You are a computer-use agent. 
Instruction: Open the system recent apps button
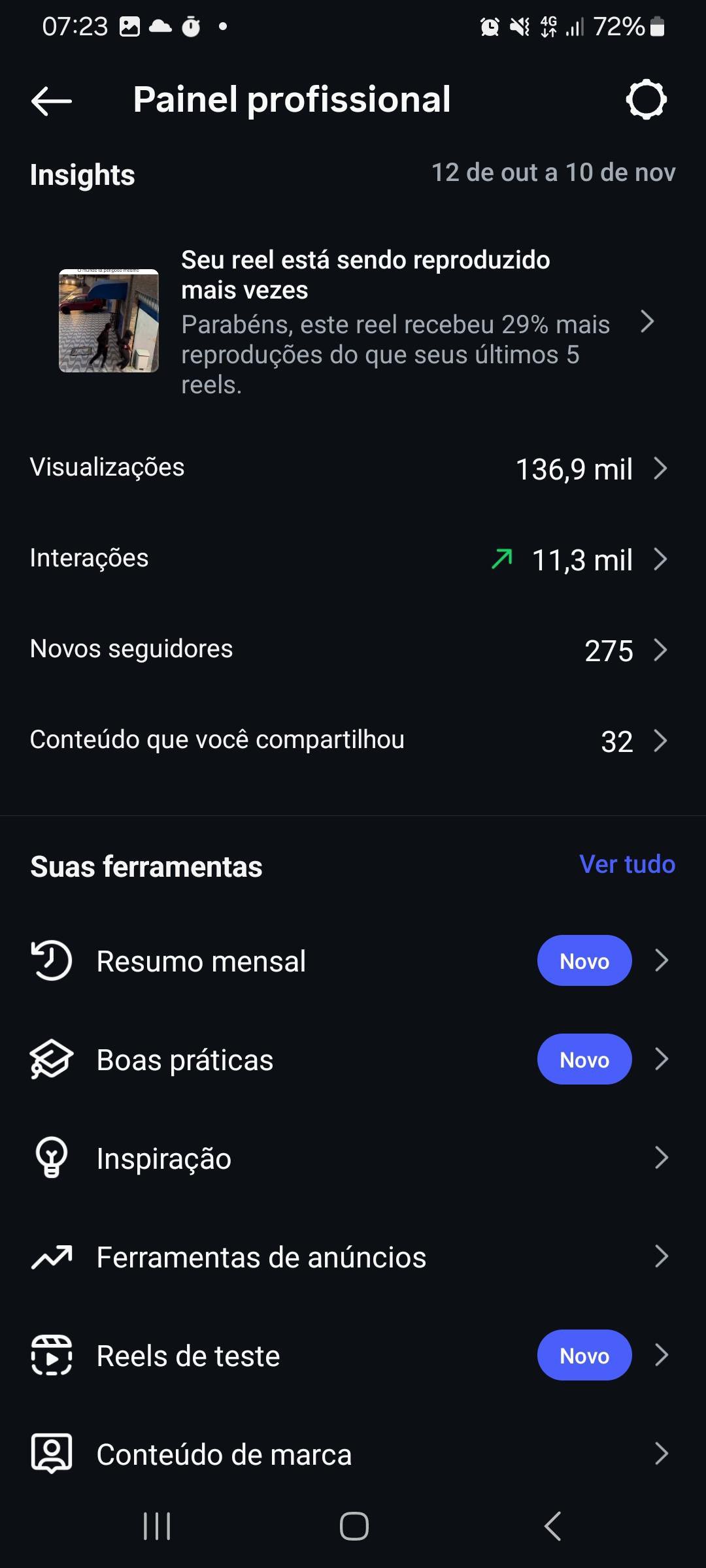coord(157,1526)
